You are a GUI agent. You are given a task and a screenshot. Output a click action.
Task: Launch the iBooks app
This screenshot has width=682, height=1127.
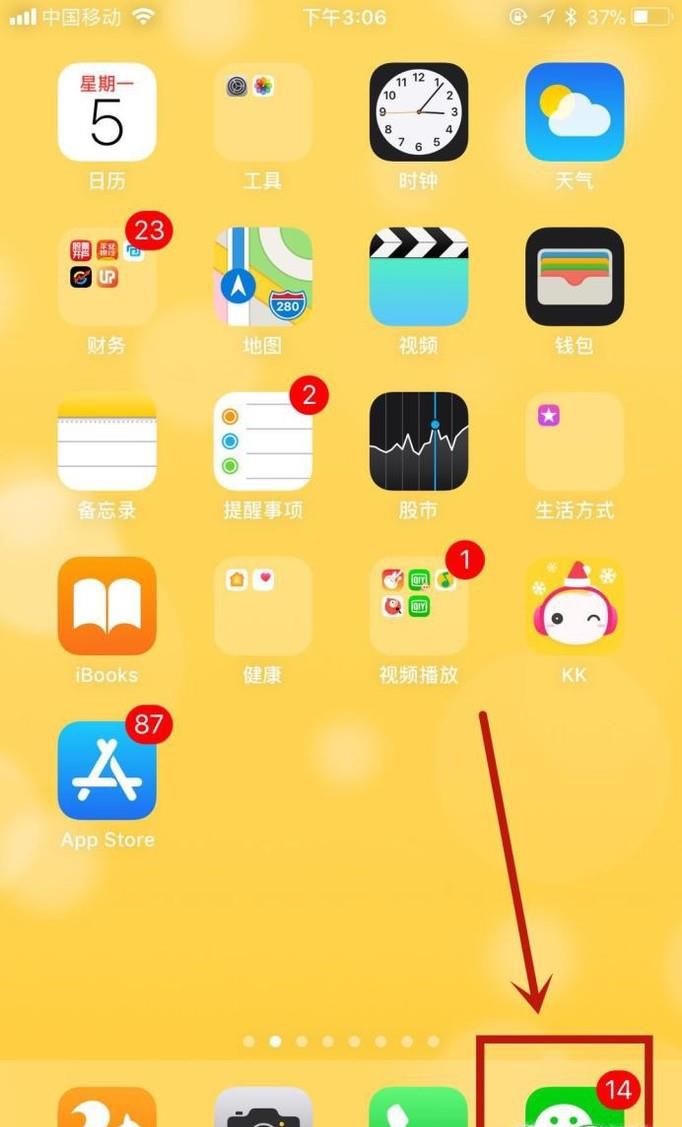[107, 606]
